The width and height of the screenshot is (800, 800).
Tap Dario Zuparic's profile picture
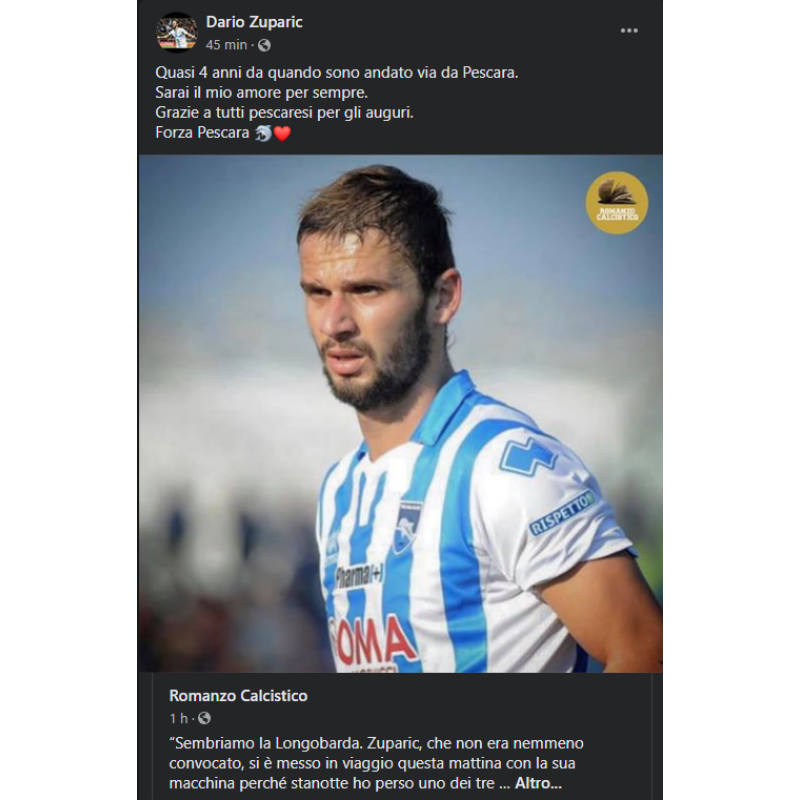pyautogui.click(x=177, y=31)
